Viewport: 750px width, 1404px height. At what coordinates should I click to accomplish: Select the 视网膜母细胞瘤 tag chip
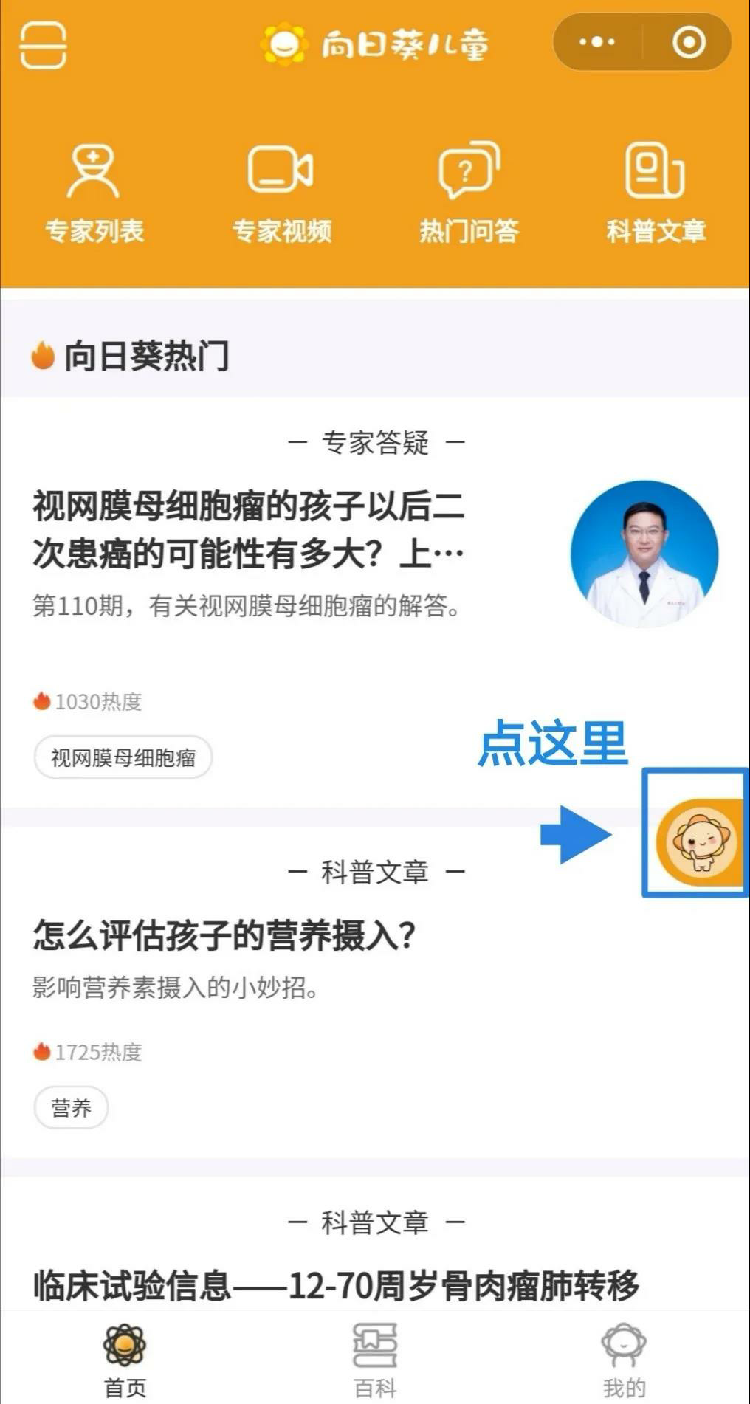[x=123, y=758]
